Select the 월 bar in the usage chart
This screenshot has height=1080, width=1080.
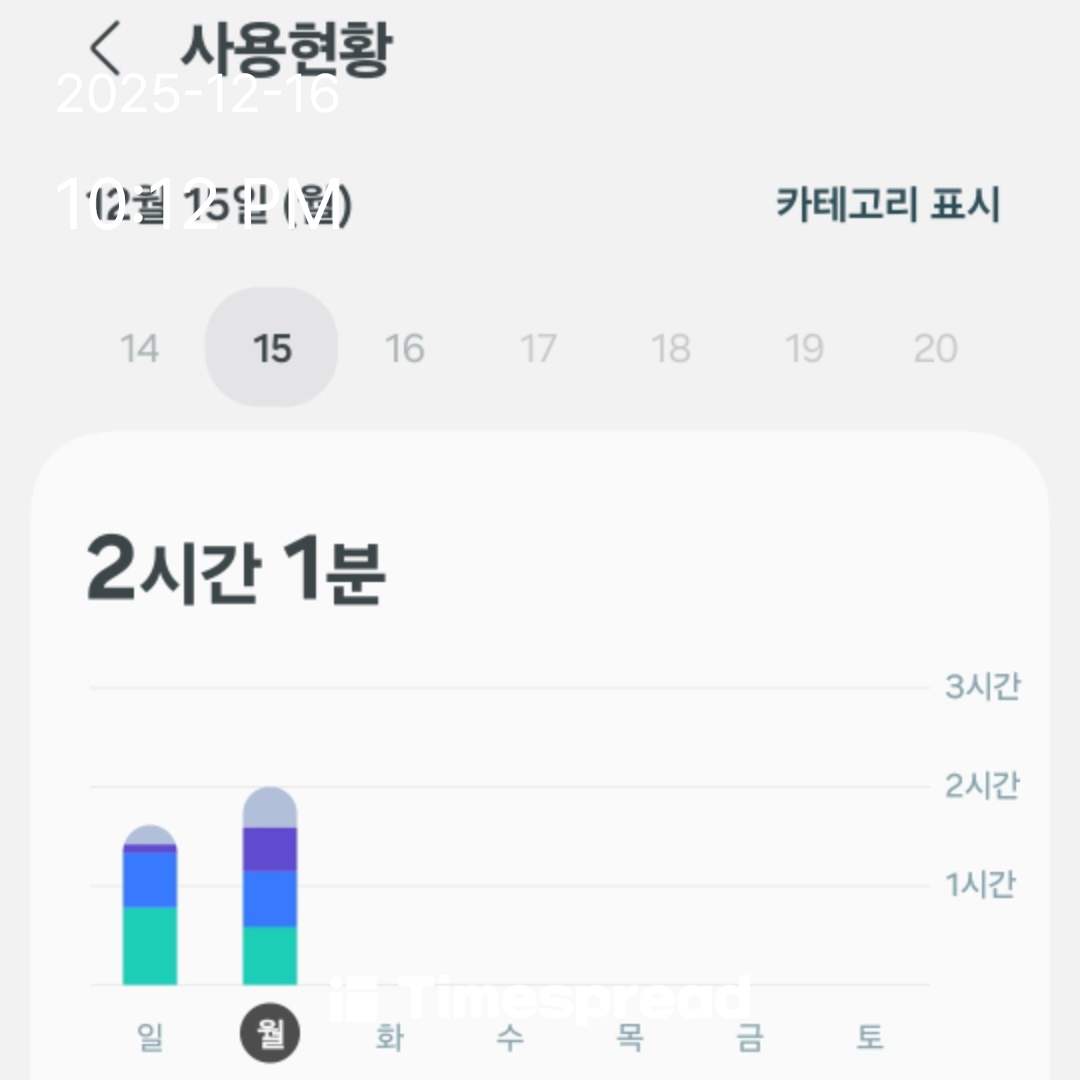270,887
